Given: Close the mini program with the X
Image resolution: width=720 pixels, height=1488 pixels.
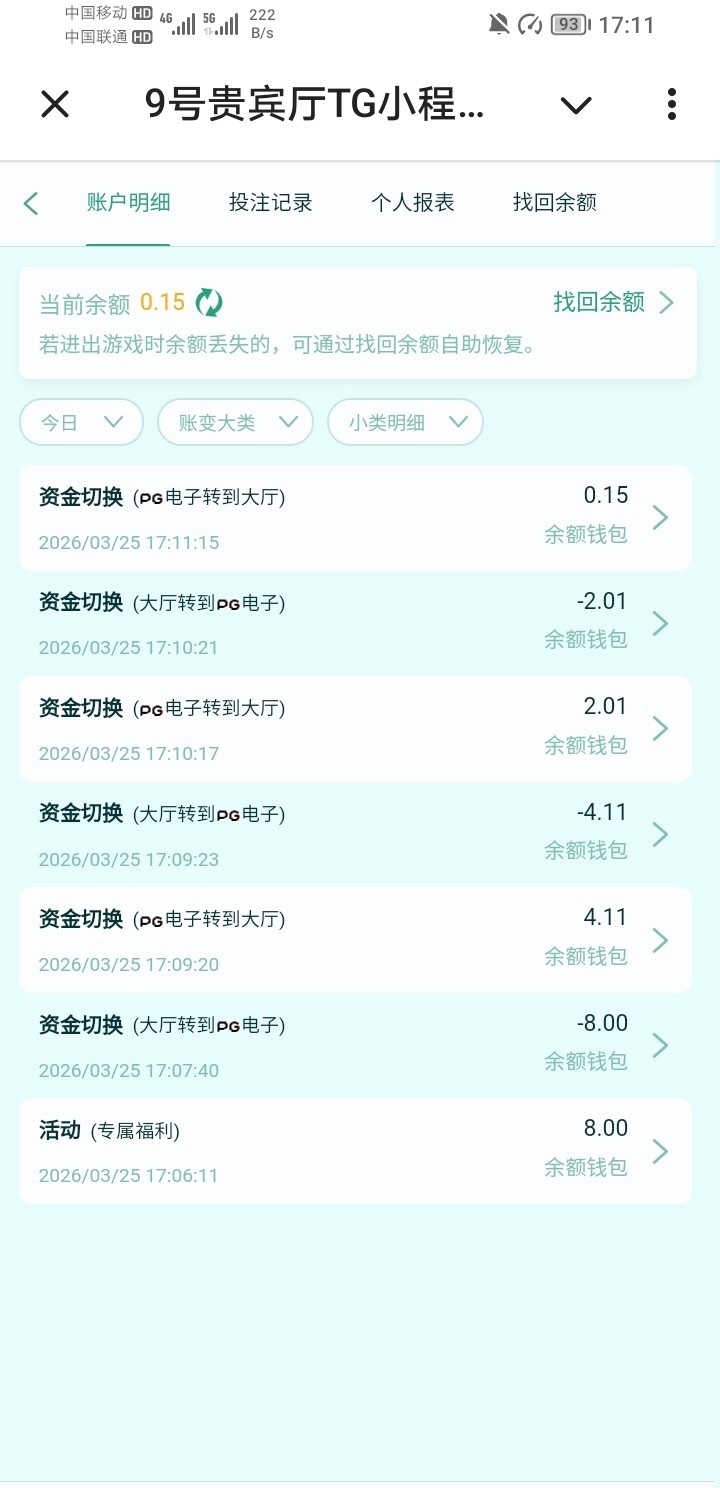Looking at the screenshot, I should 55,104.
